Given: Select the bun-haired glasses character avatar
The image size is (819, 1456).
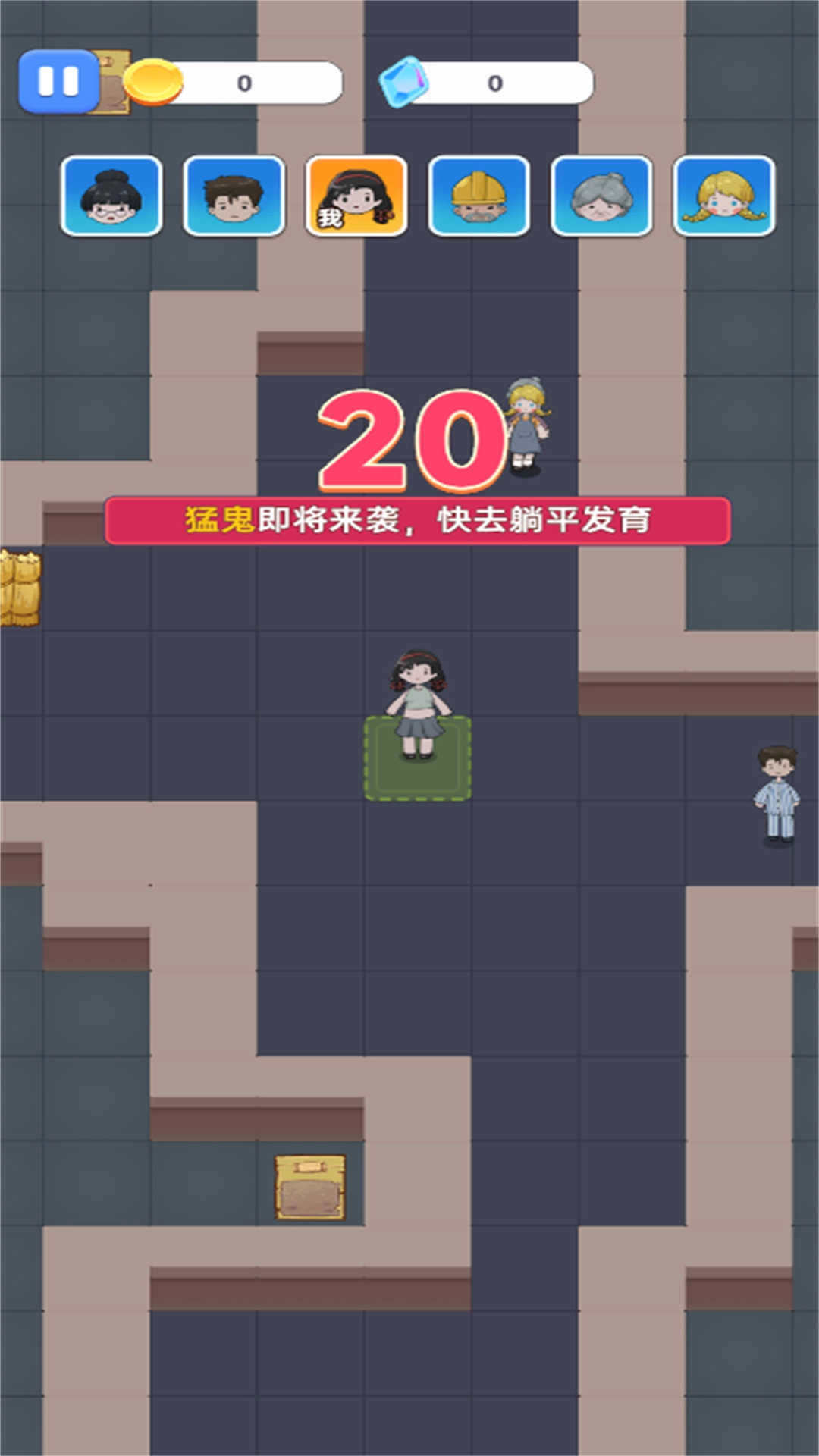Looking at the screenshot, I should click(x=111, y=196).
